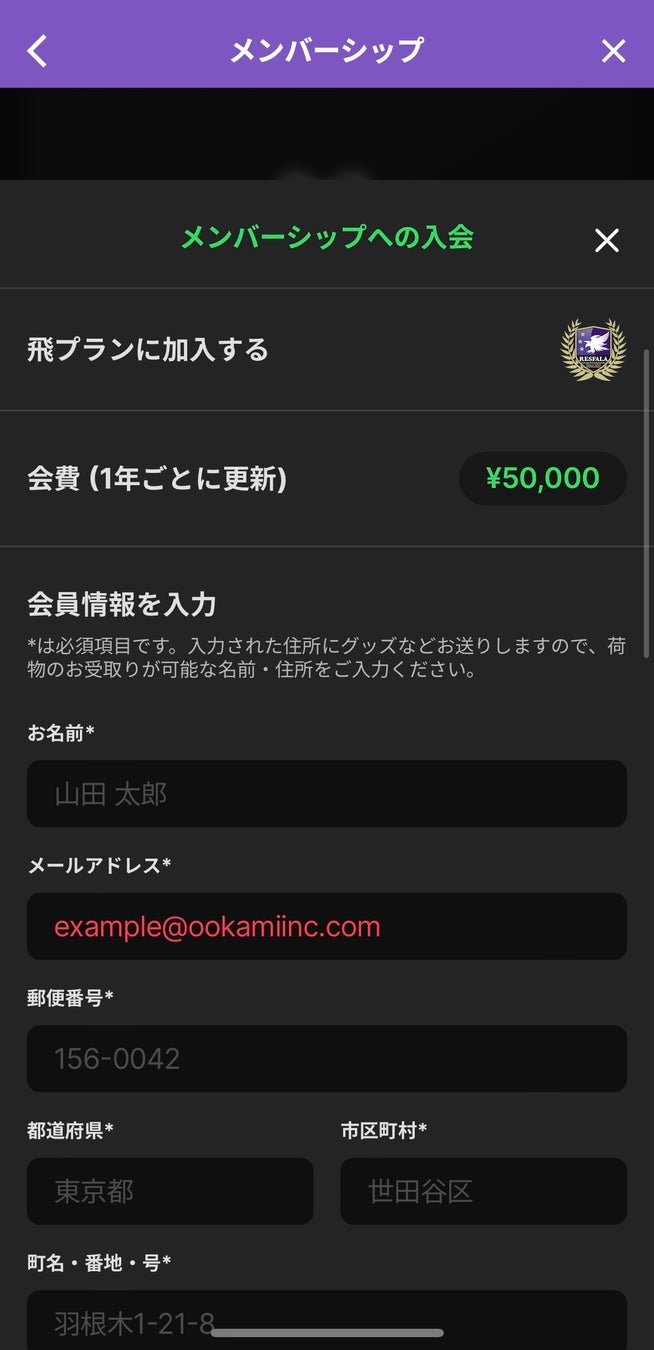The height and width of the screenshot is (1350, 654).
Task: Go back using the header arrow
Action: (x=37, y=50)
